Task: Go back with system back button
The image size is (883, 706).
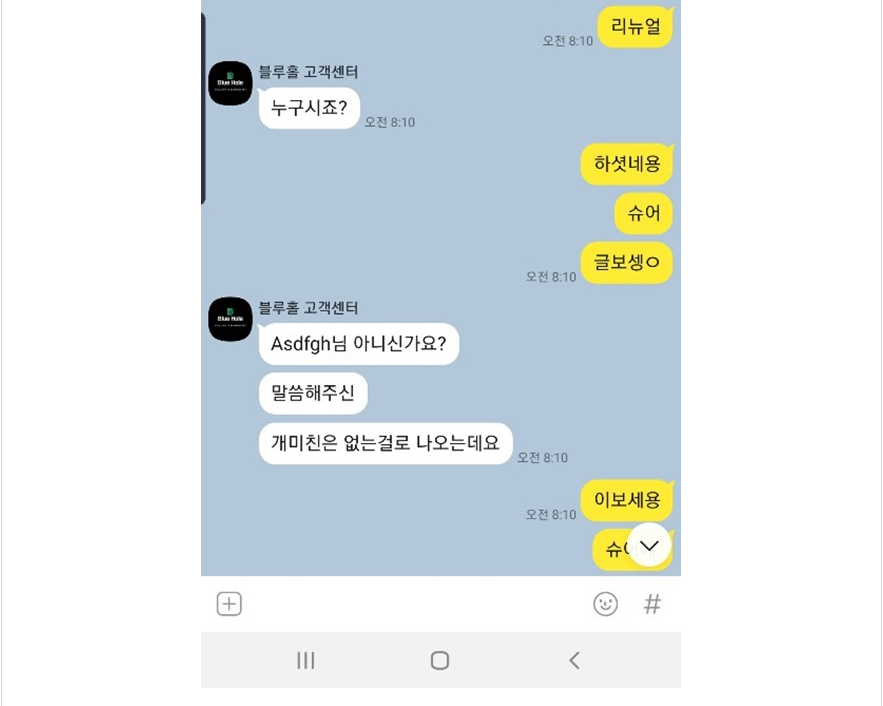Action: pyautogui.click(x=574, y=660)
